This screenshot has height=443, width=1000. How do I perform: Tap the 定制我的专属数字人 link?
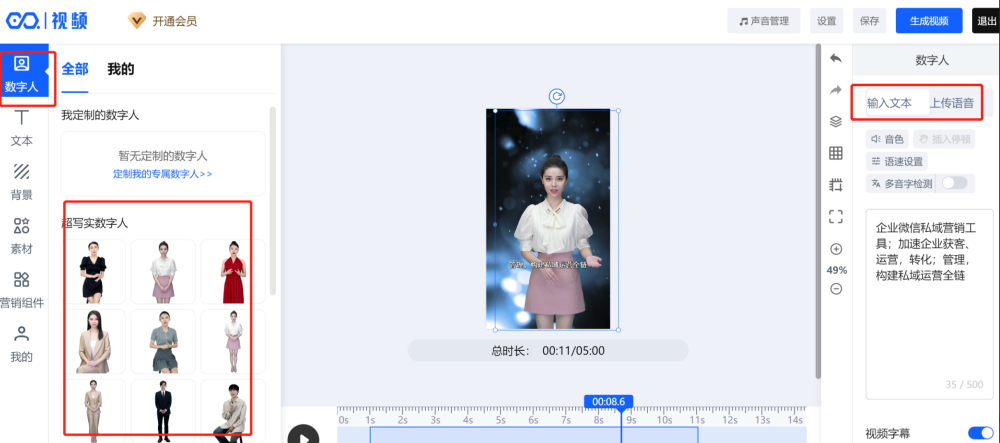point(162,174)
